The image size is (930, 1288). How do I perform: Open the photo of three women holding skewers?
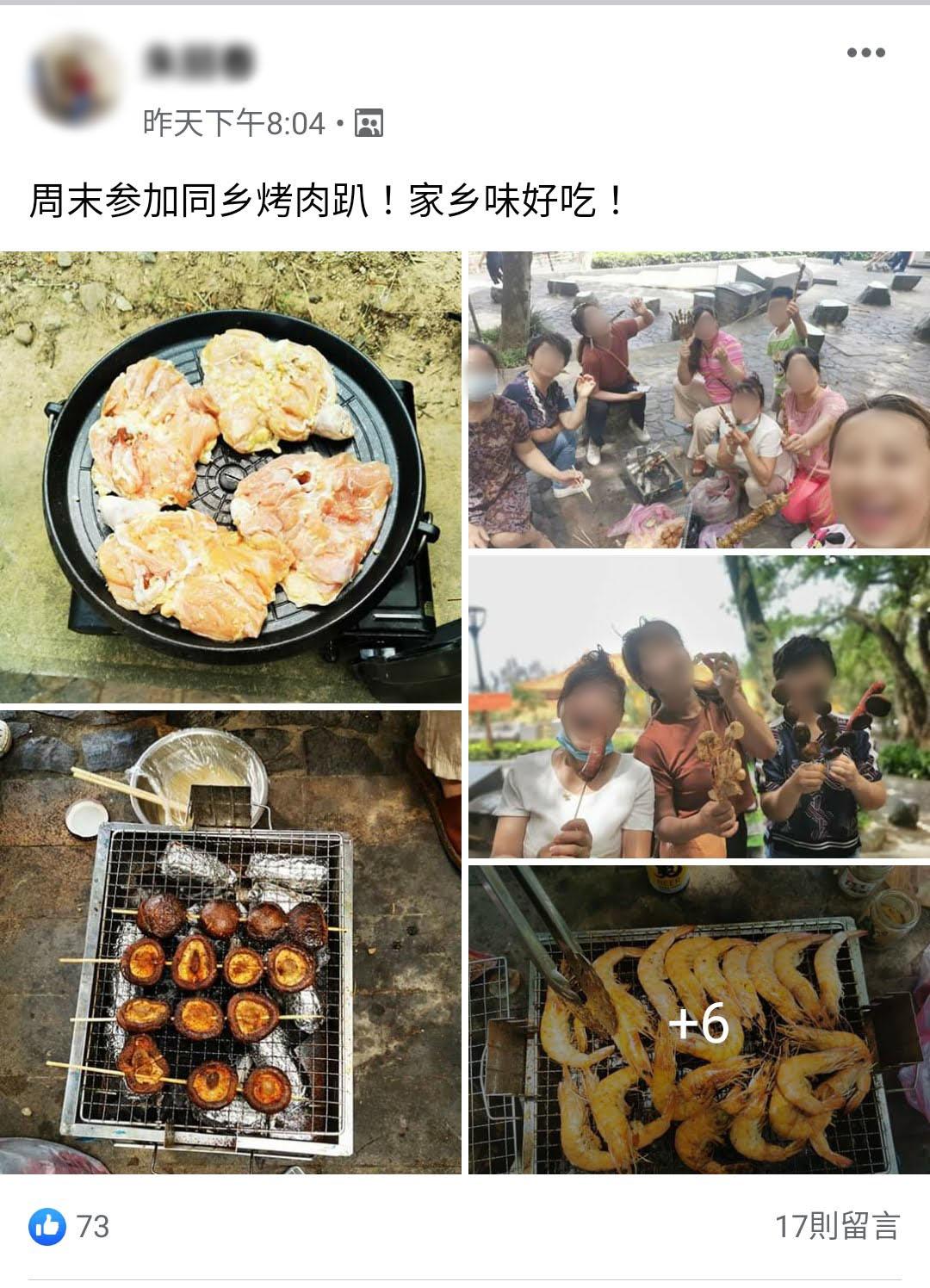[698, 706]
